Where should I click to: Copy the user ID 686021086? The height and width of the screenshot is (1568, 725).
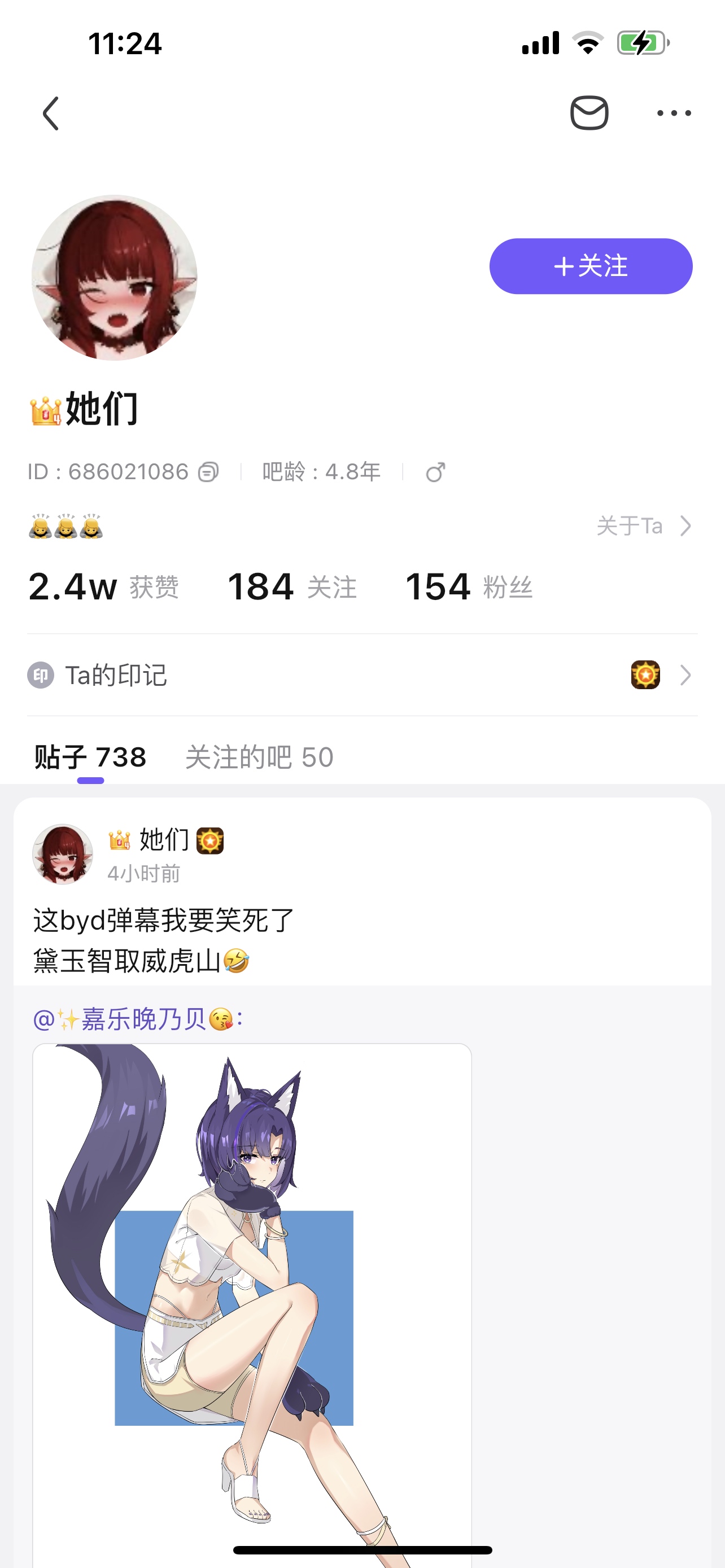(x=208, y=472)
